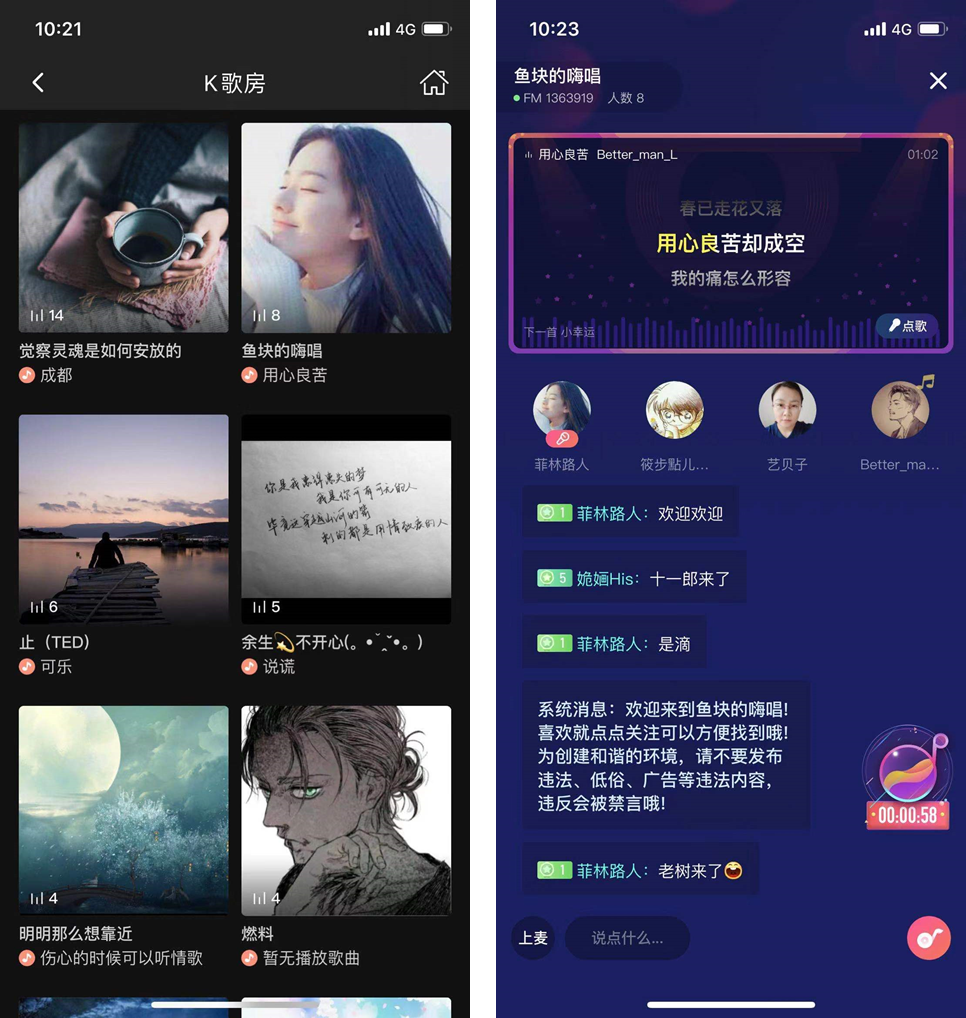The width and height of the screenshot is (966, 1018).
Task: Join the 余生不开心 room playing 说谎
Action: point(346,520)
